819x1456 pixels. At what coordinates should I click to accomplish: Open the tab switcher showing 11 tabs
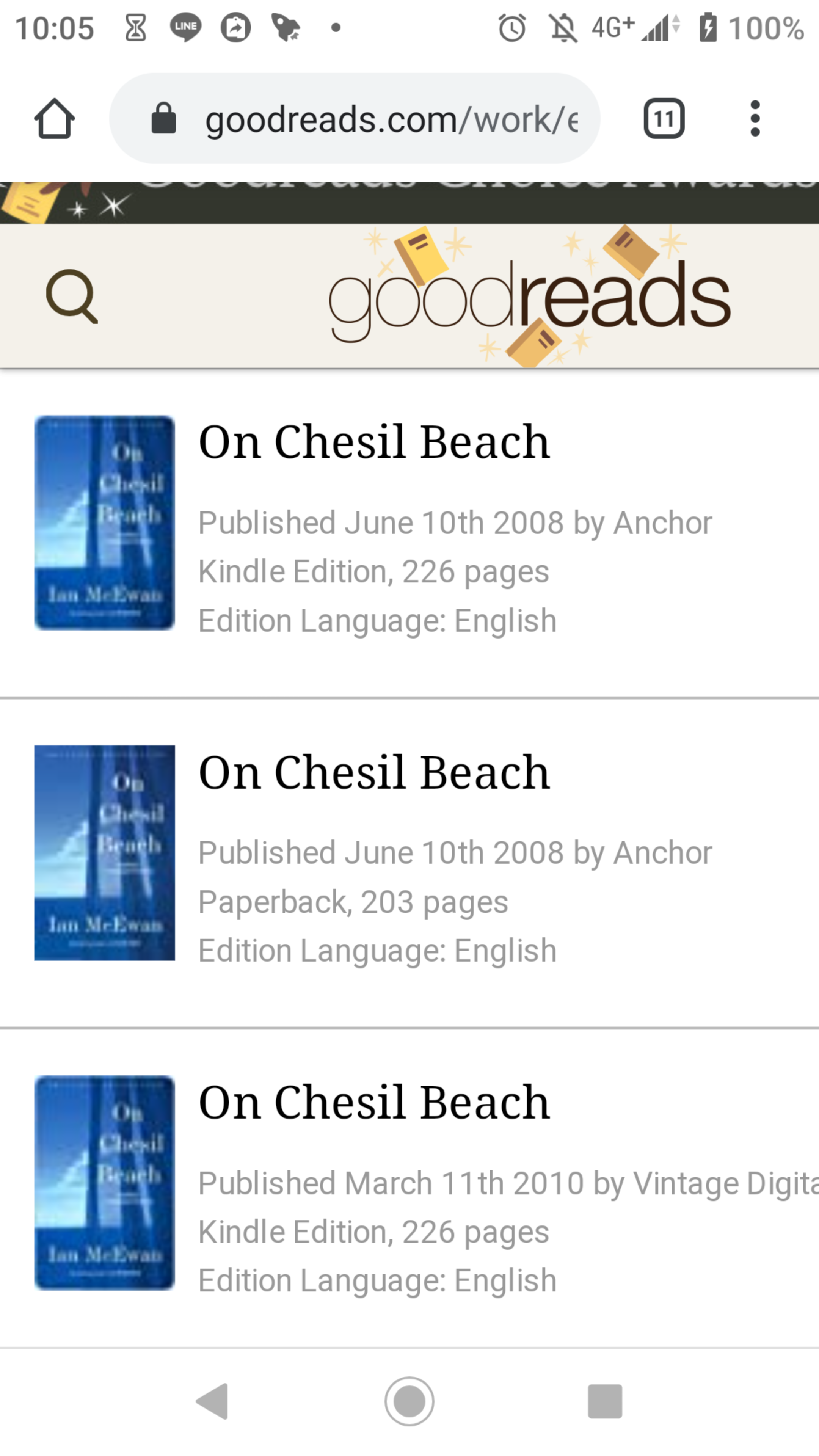(664, 119)
